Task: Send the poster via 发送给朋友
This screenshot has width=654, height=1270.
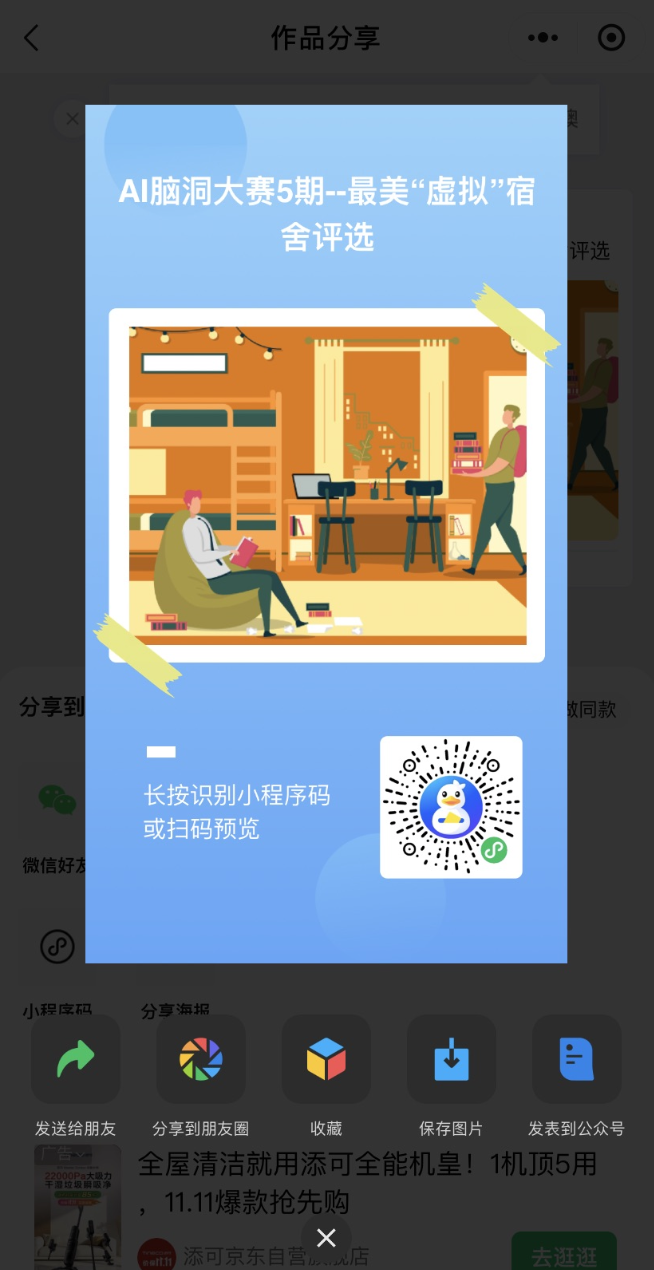Action: point(76,1060)
